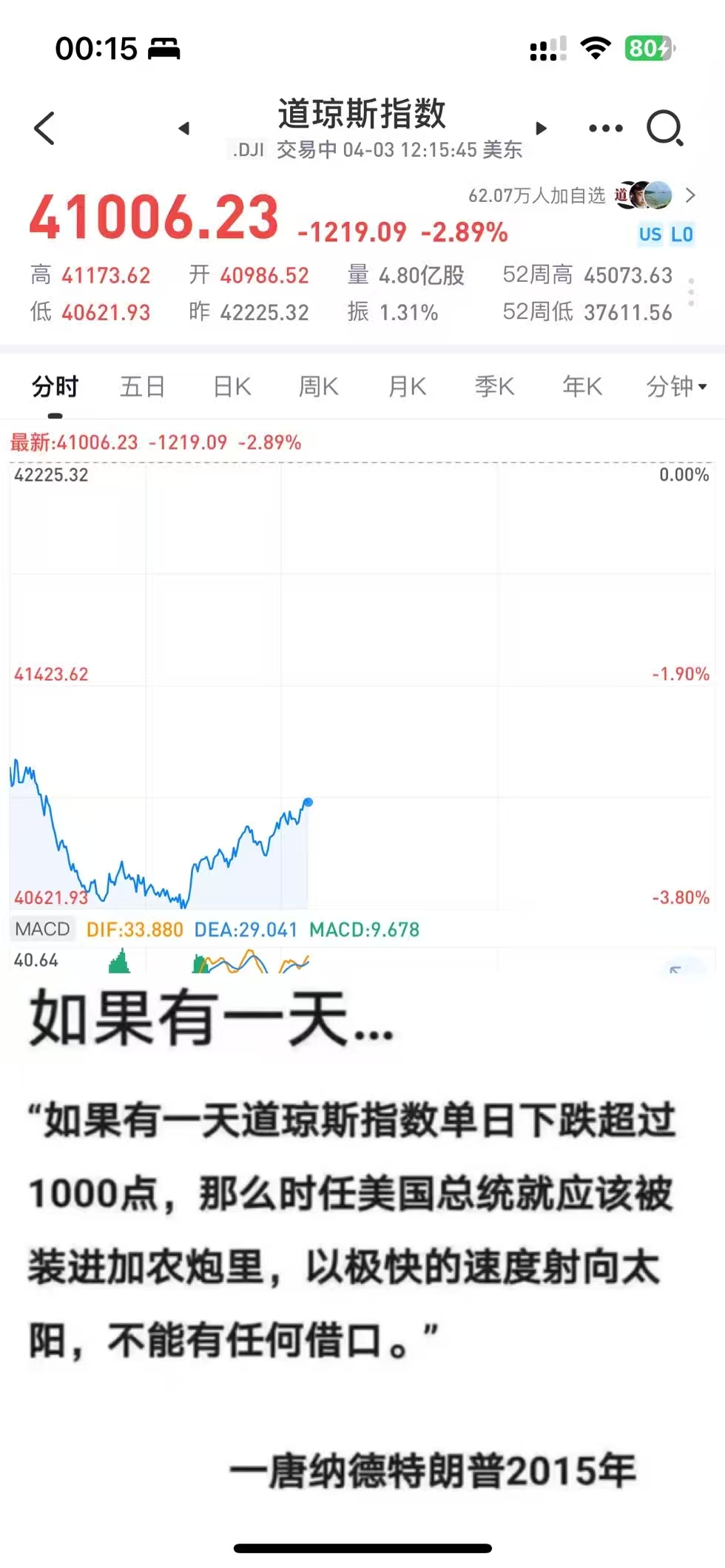
Task: Select the 分时 chart tab
Action: pos(55,386)
